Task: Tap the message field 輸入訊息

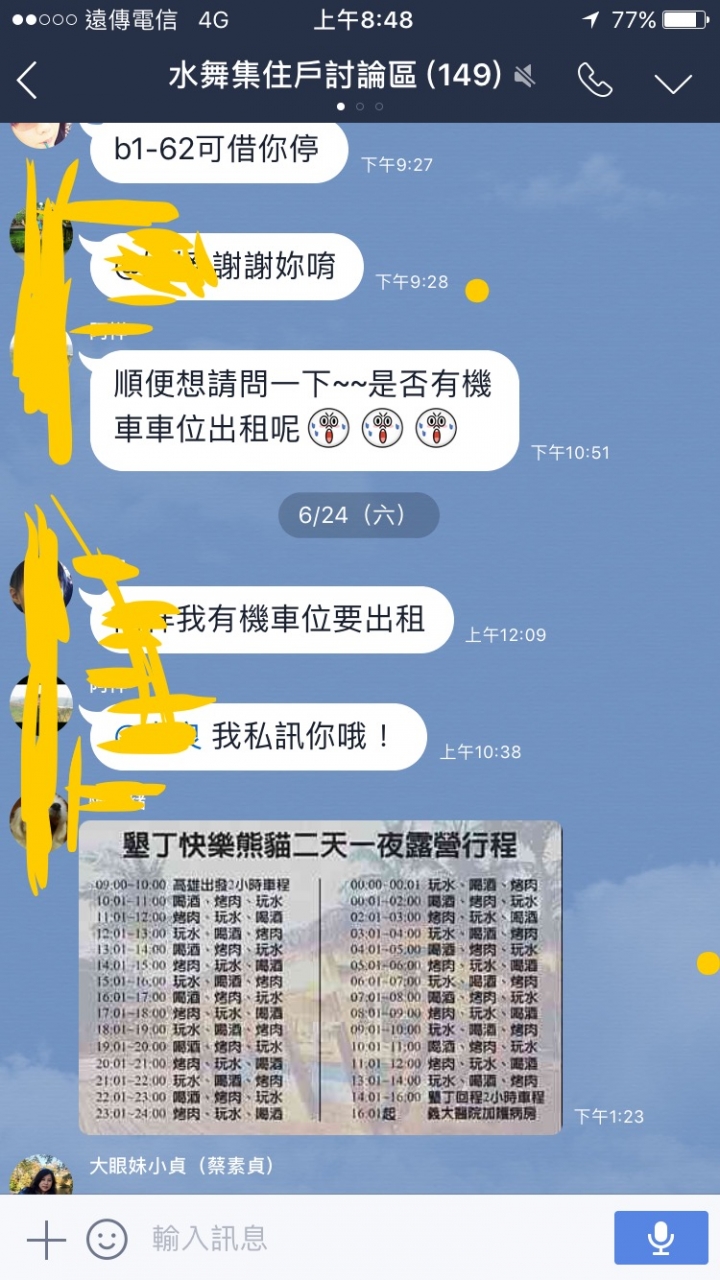Action: click(370, 1239)
